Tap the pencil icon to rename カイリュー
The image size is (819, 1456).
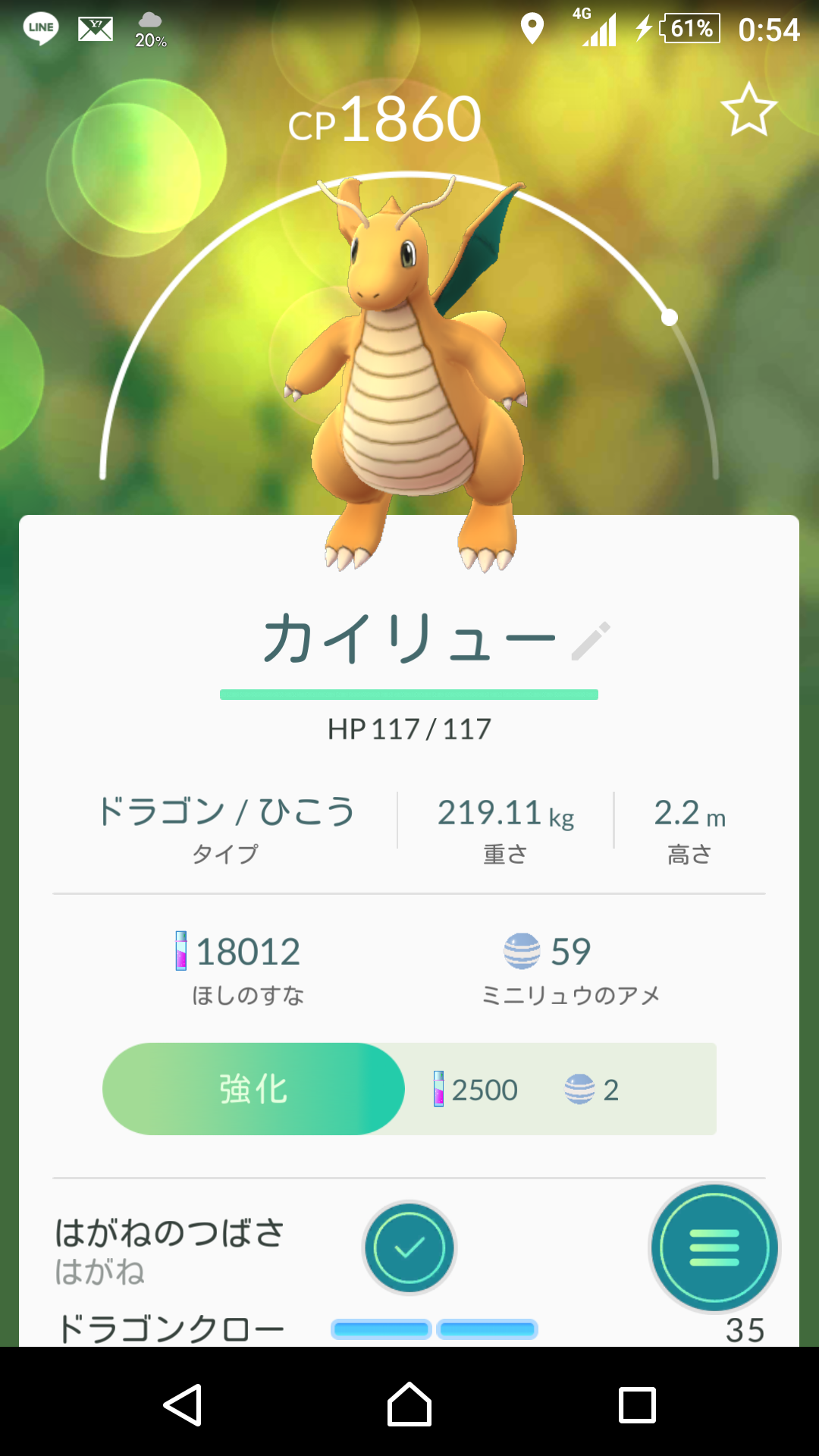pyautogui.click(x=591, y=641)
